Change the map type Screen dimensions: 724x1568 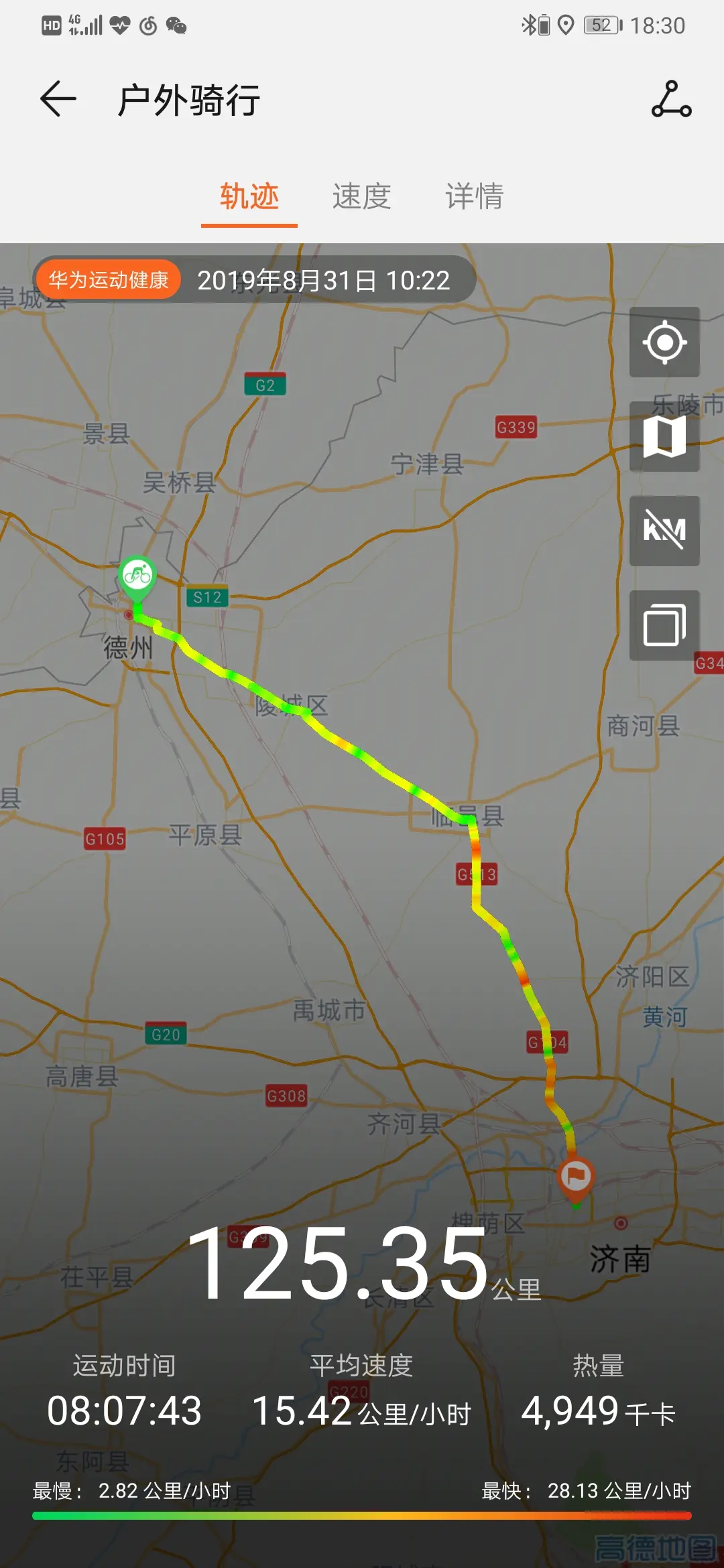click(x=664, y=437)
